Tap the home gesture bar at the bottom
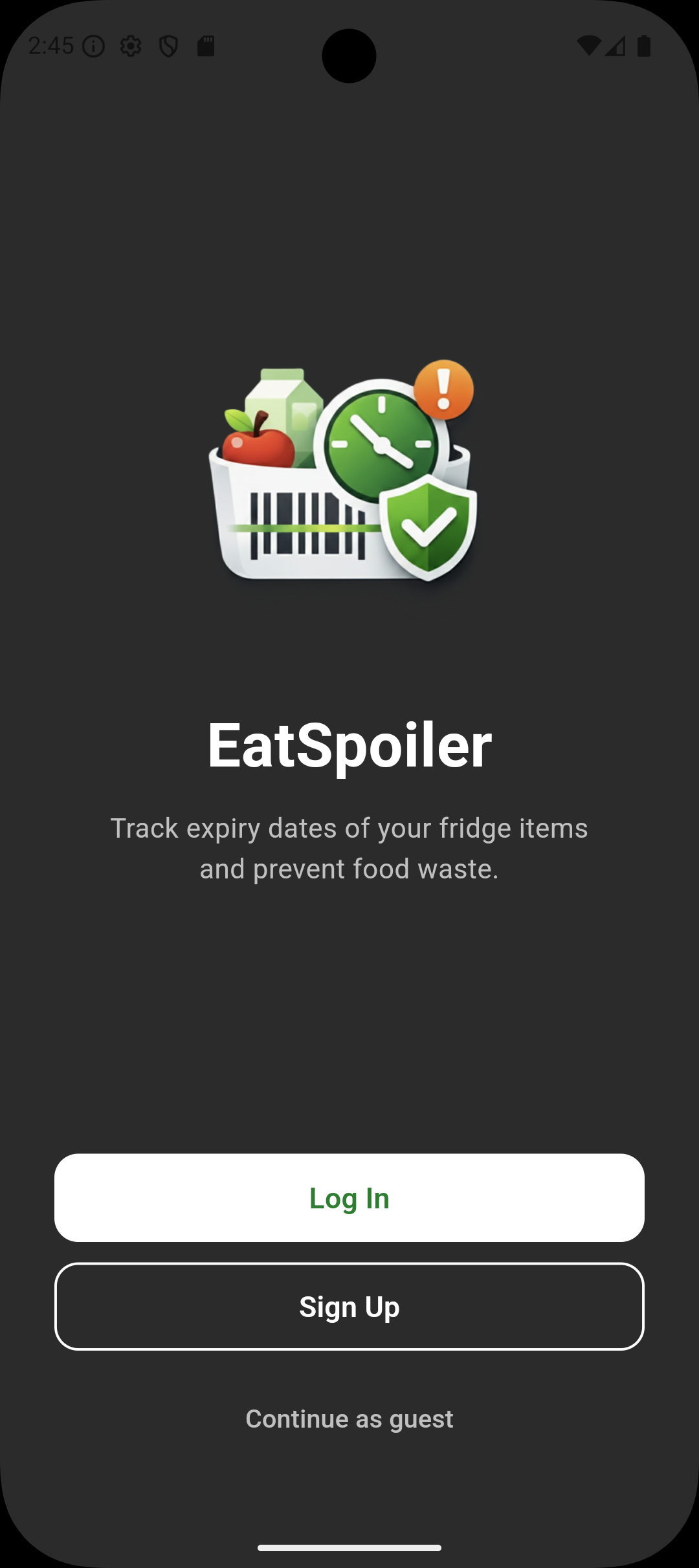This screenshot has width=699, height=1568. pos(349,1547)
